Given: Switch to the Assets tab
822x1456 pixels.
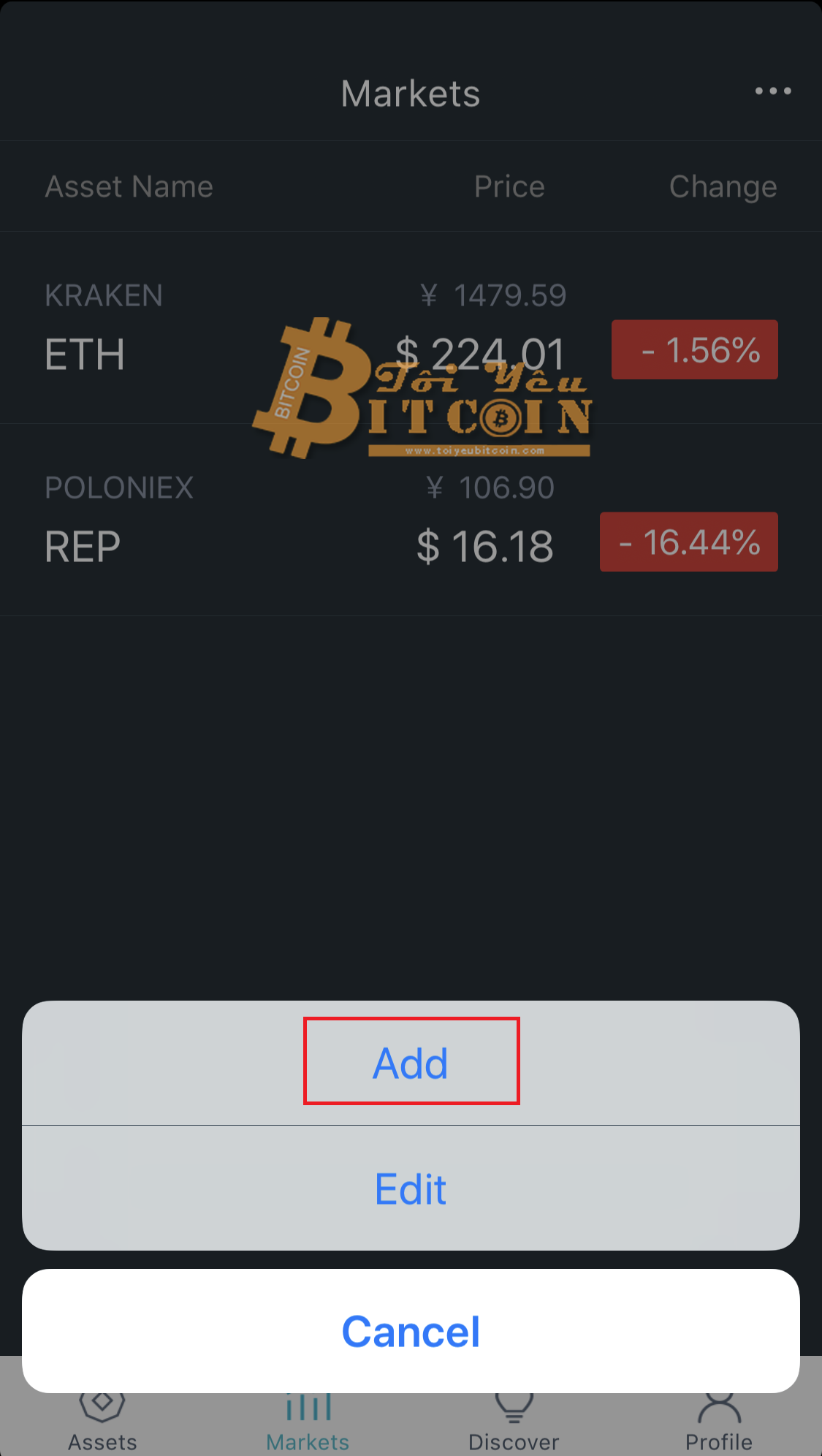Looking at the screenshot, I should coord(102,1424).
